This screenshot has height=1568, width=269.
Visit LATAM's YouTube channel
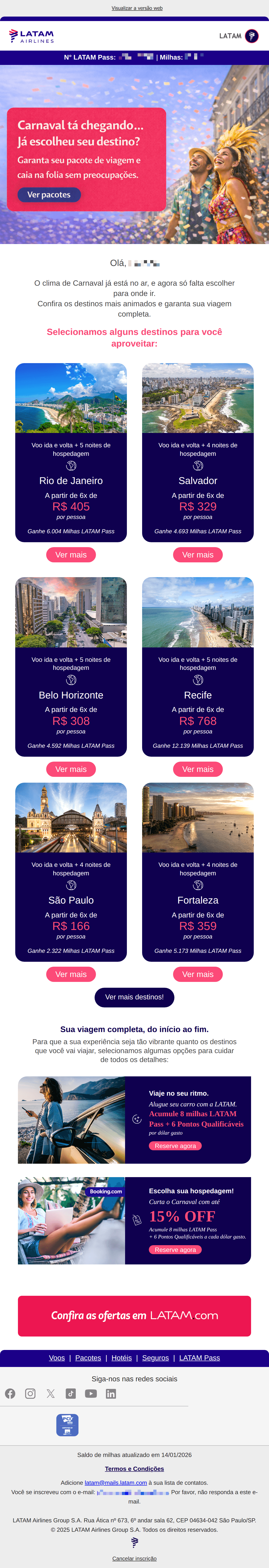pyautogui.click(x=91, y=1393)
